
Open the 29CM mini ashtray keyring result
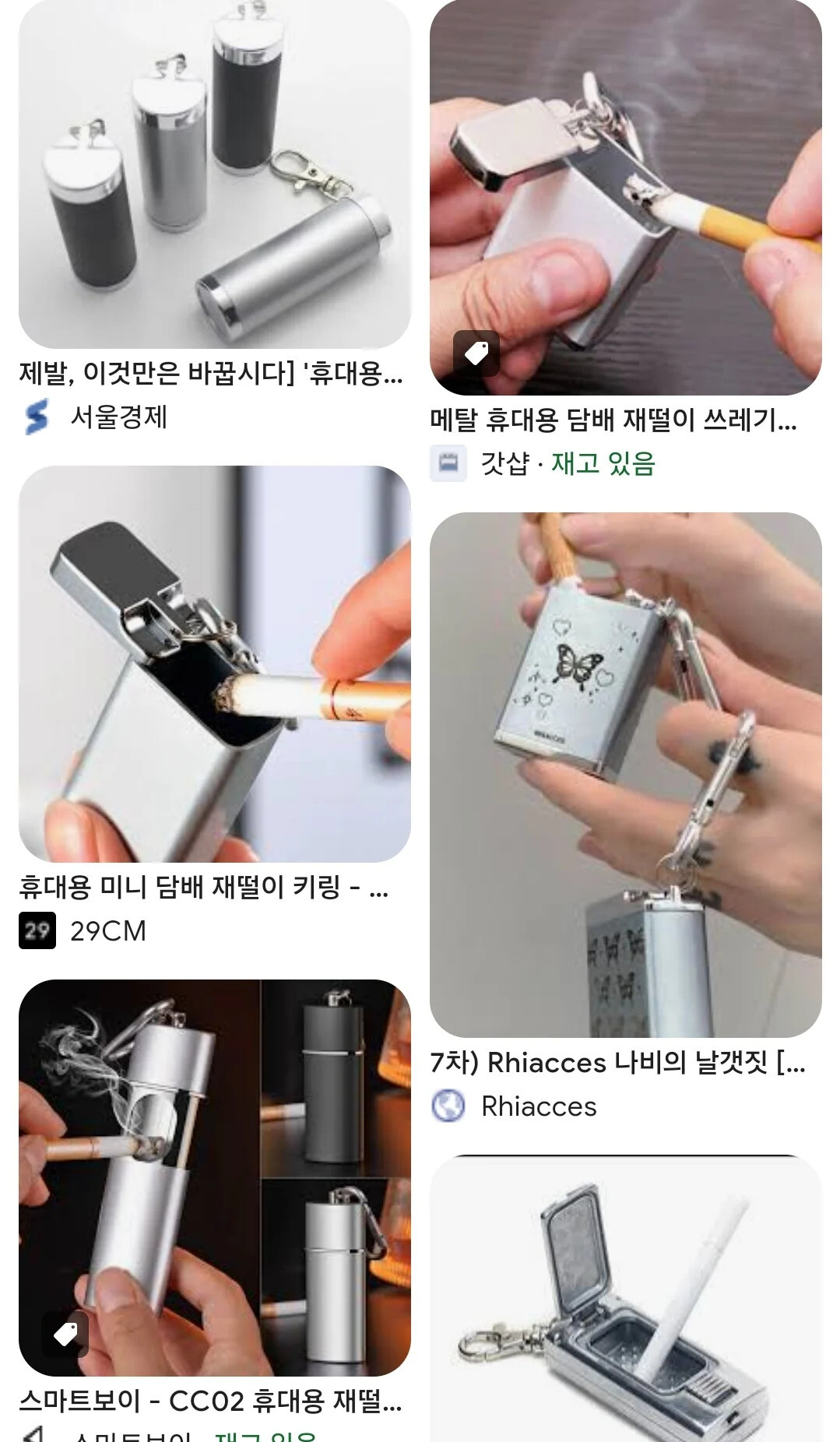[x=214, y=663]
